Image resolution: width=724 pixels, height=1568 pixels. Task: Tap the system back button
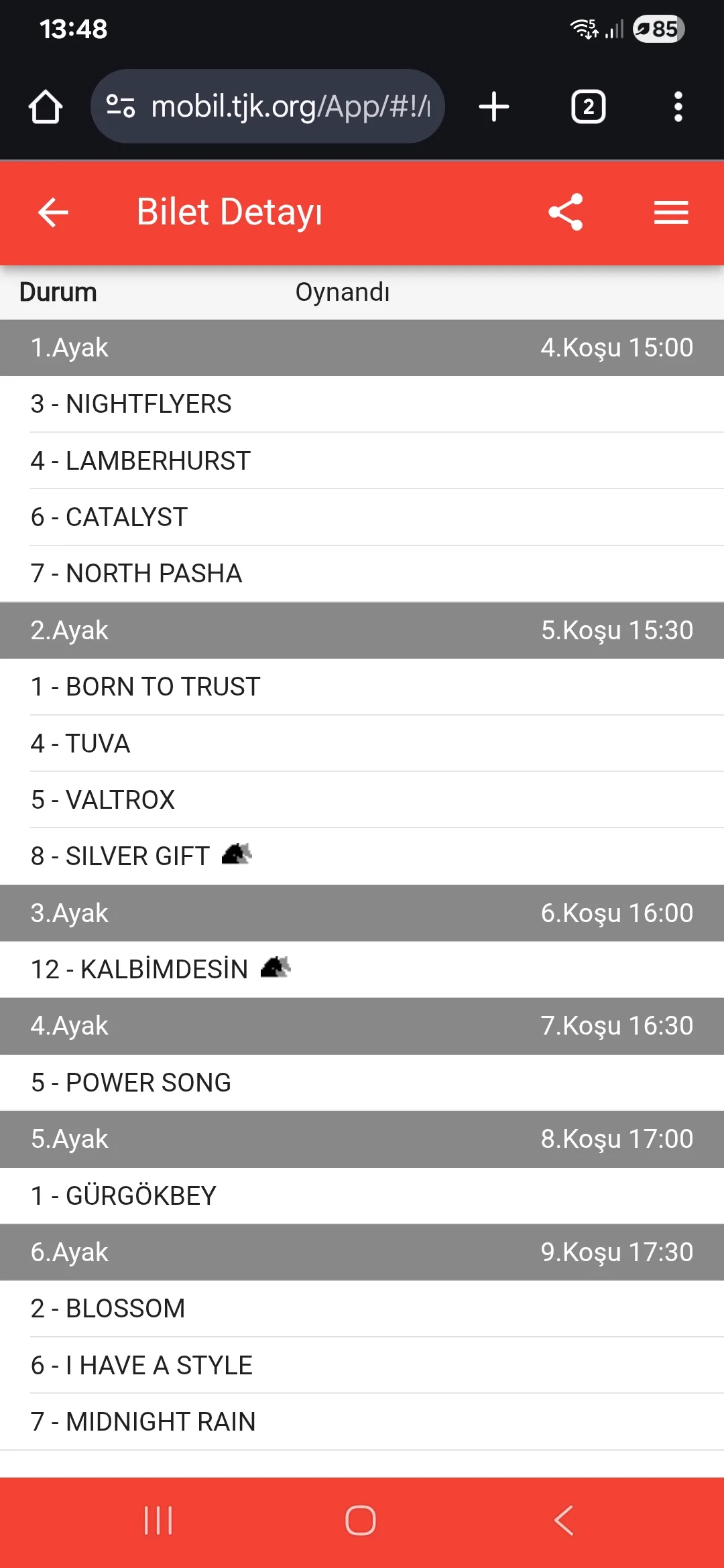564,1520
